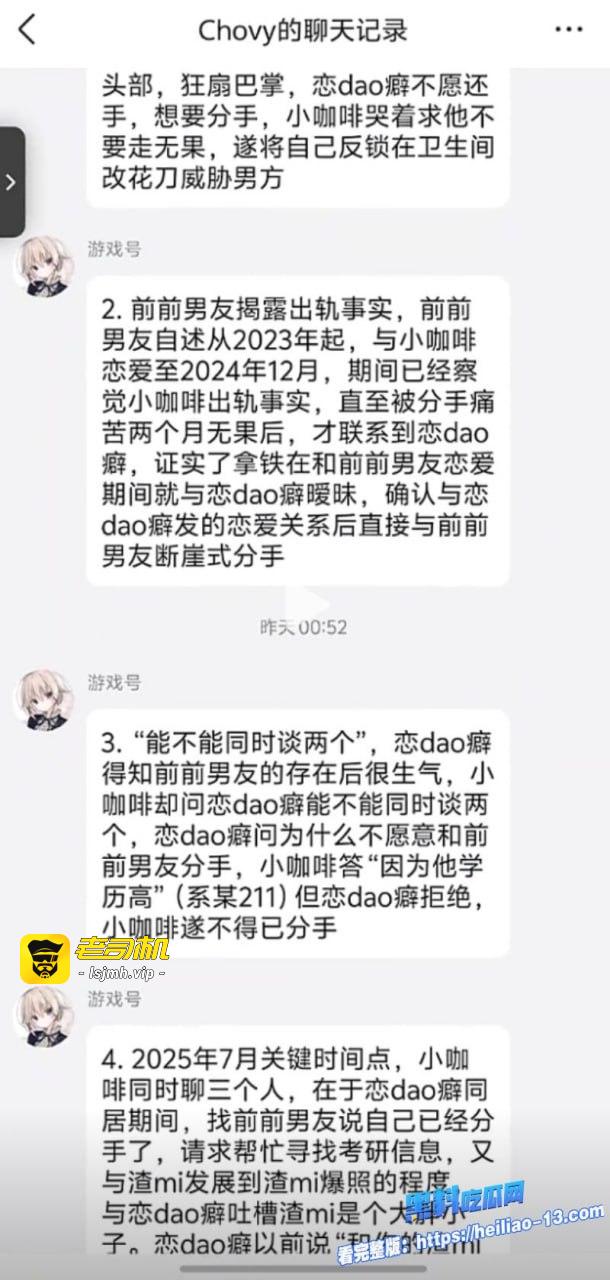Open 游戏号 avatar beside message 2
610x1280 pixels.
click(x=42, y=266)
